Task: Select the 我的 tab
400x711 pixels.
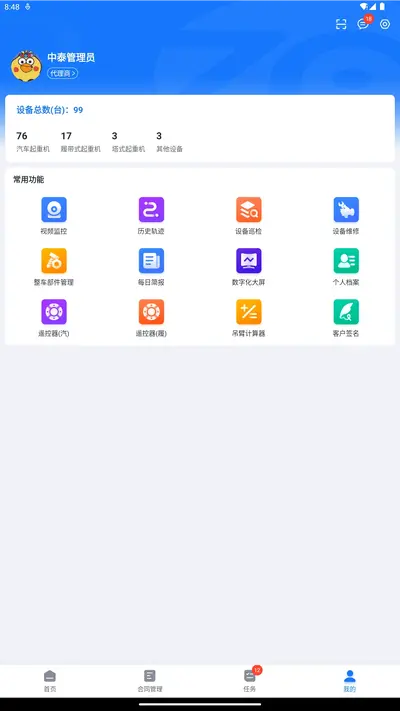Action: (350, 681)
